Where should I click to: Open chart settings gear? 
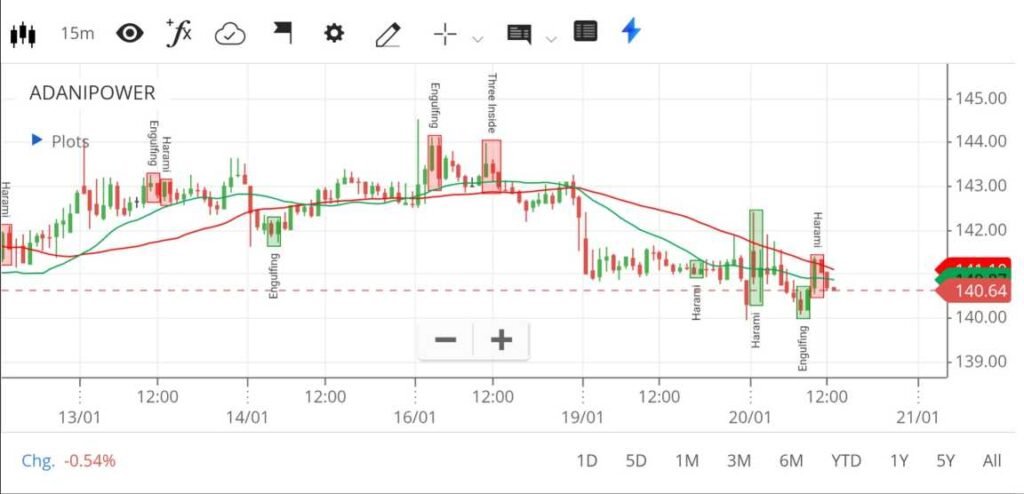334,33
